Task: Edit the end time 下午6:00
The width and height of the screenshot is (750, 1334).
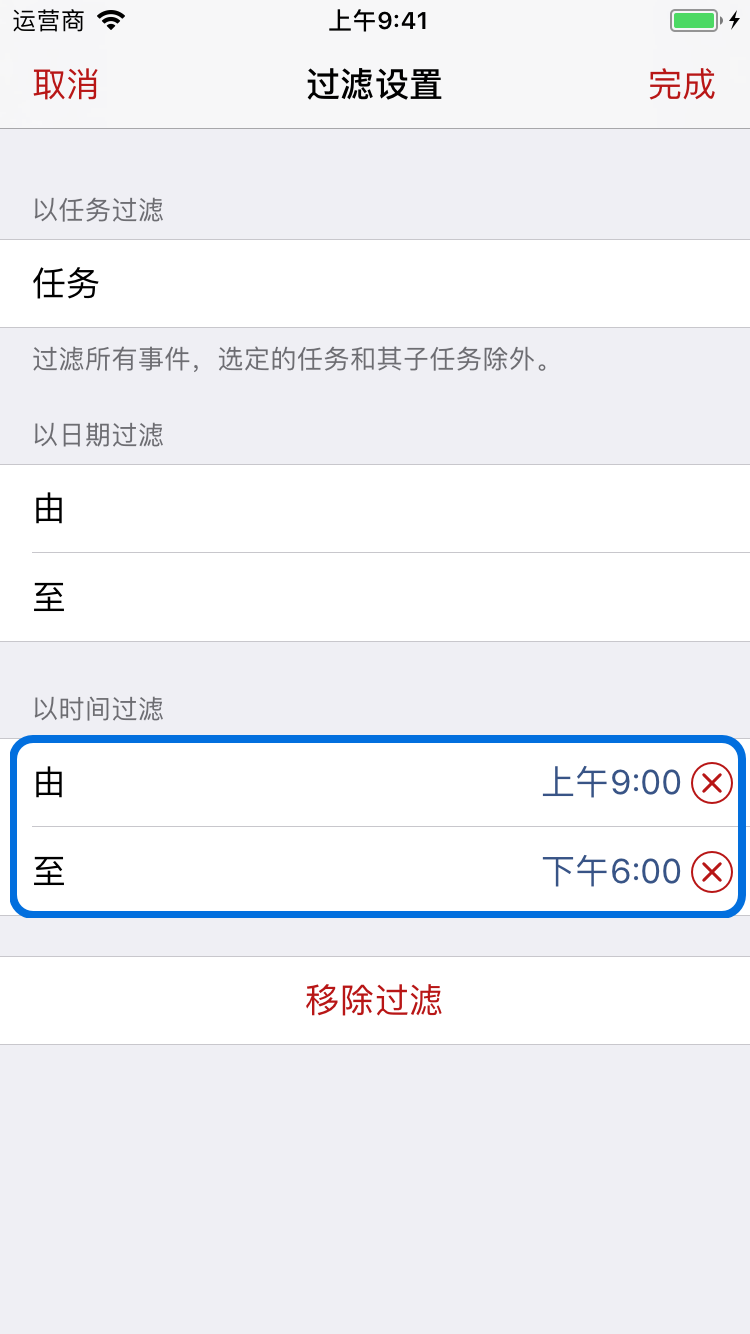Action: [611, 872]
